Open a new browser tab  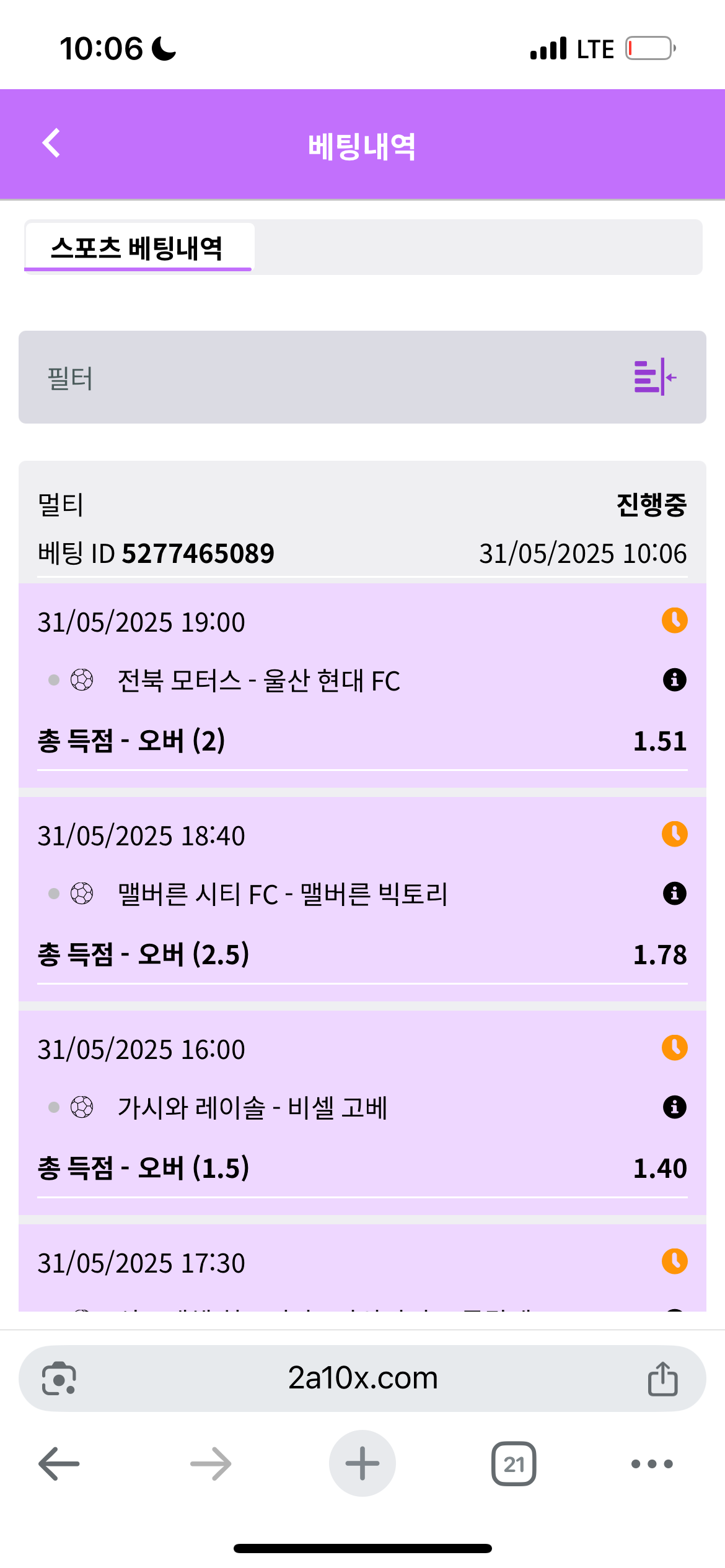[362, 1464]
